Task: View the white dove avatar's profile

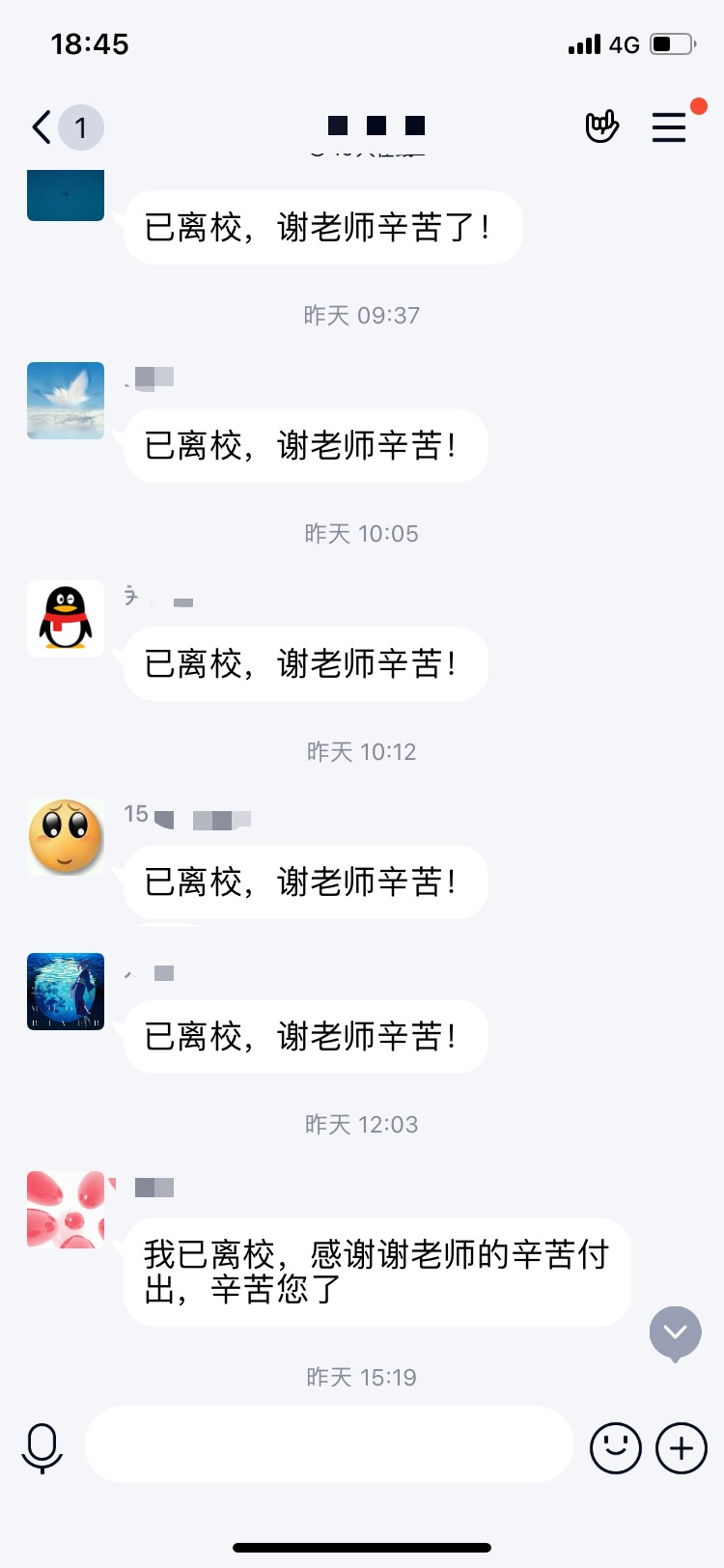Action: tap(66, 401)
